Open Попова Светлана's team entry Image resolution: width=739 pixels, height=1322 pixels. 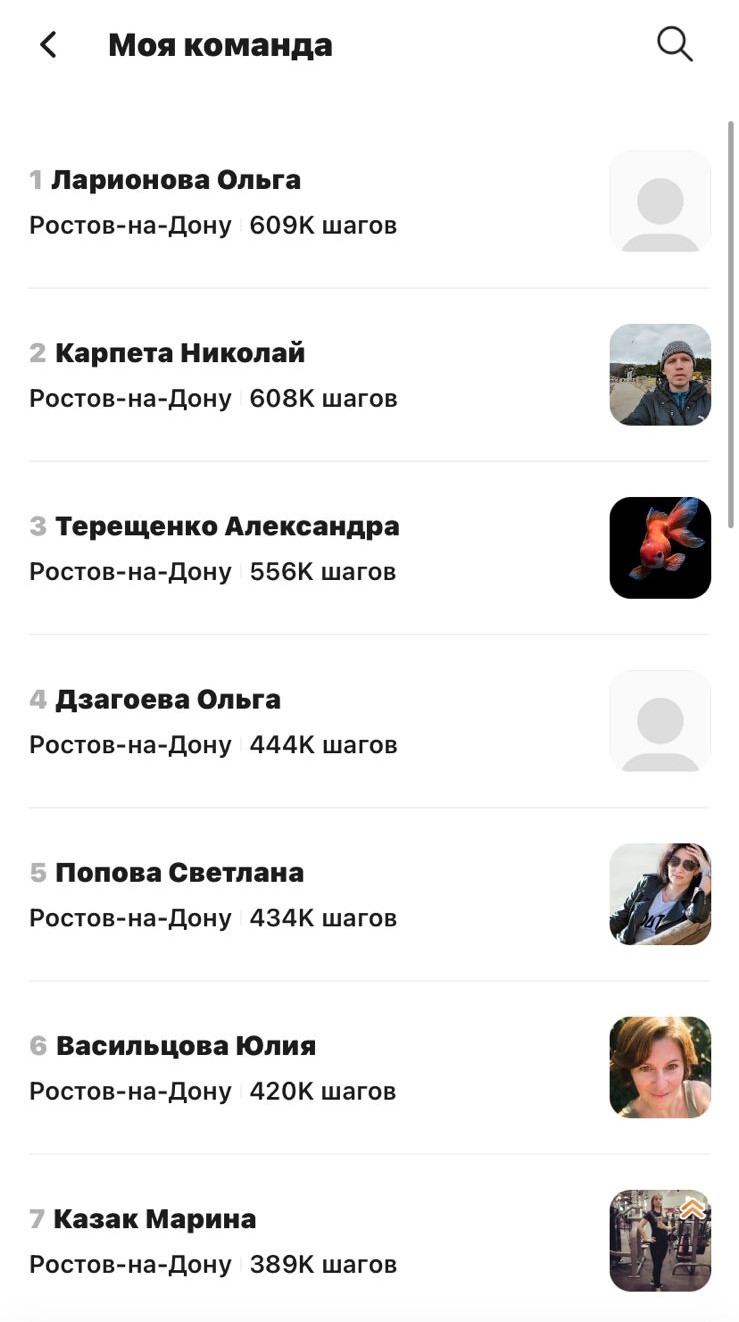click(x=369, y=894)
